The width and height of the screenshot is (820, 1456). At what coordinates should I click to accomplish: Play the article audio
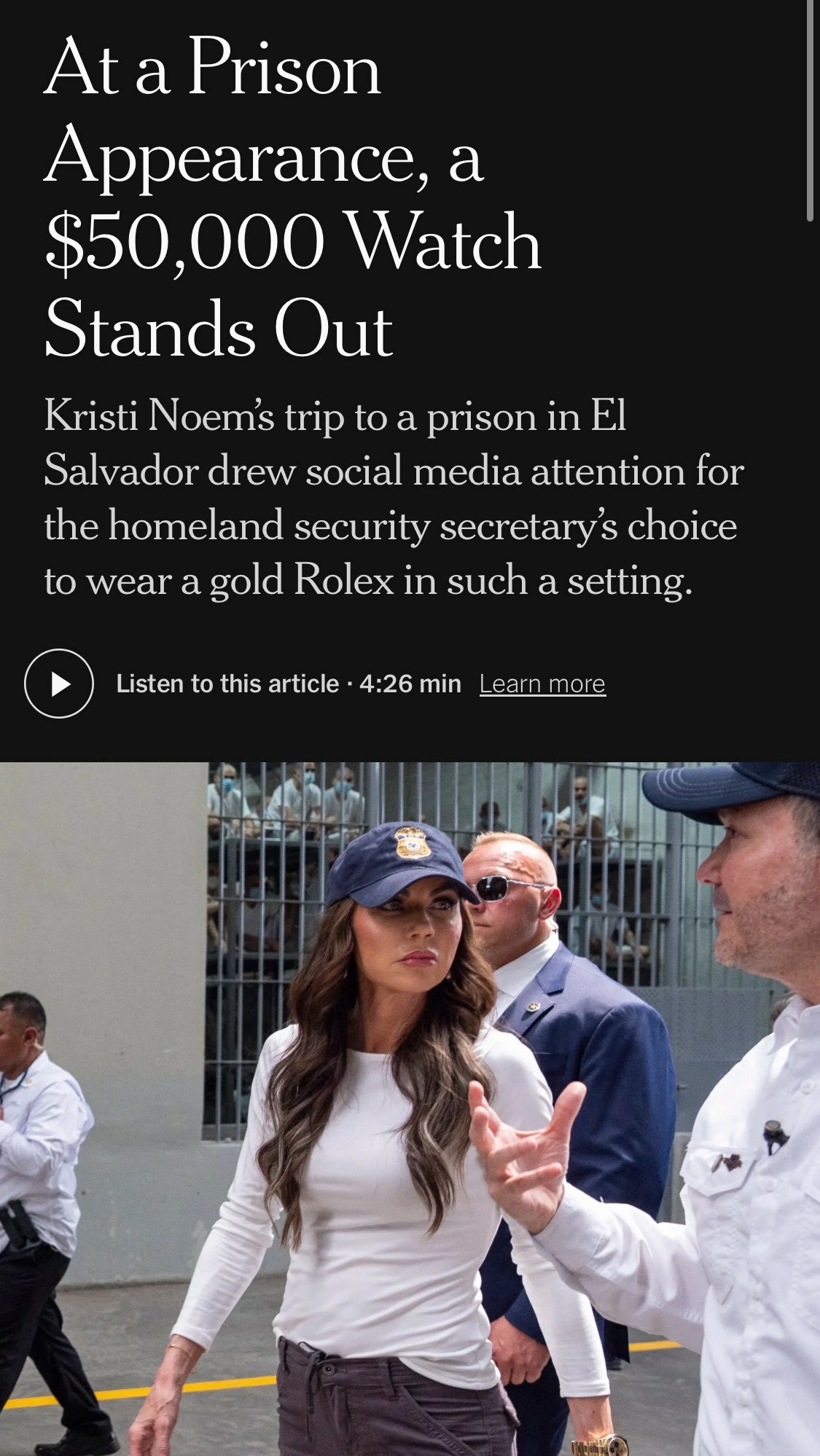point(59,684)
